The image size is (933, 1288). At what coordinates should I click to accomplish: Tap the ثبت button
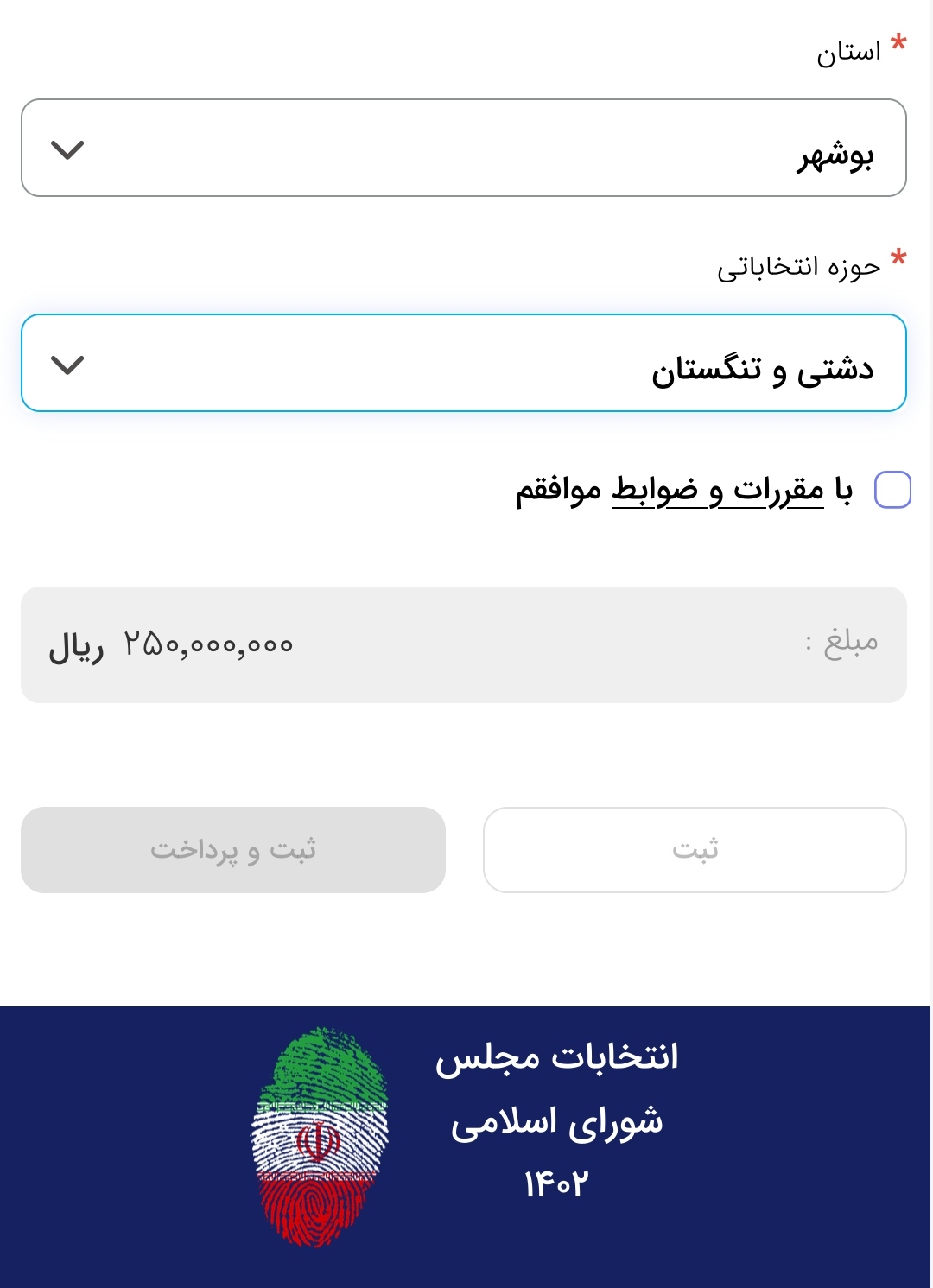pyautogui.click(x=695, y=850)
